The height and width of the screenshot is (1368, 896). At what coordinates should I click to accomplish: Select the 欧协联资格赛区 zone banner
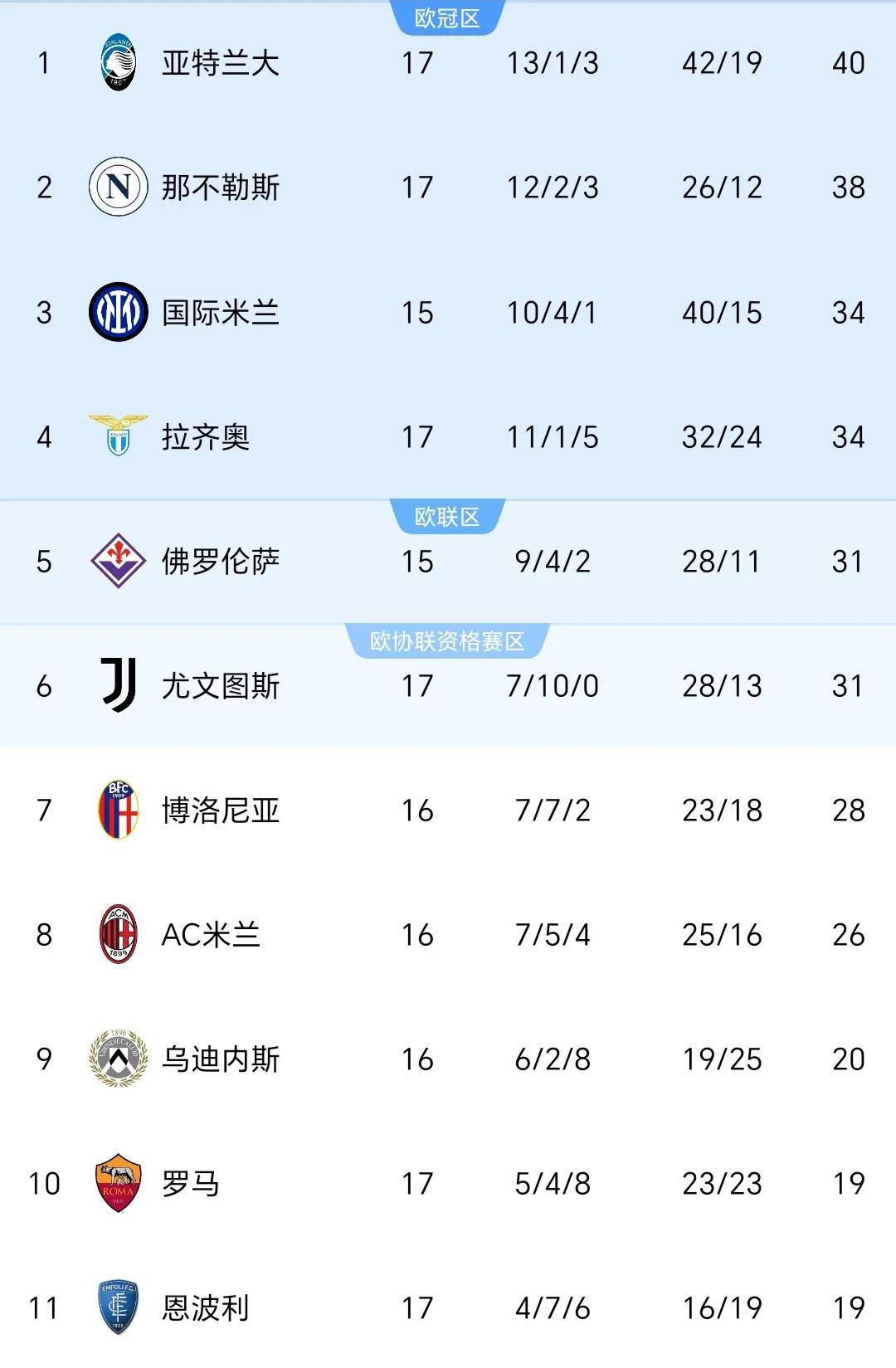pos(448,639)
